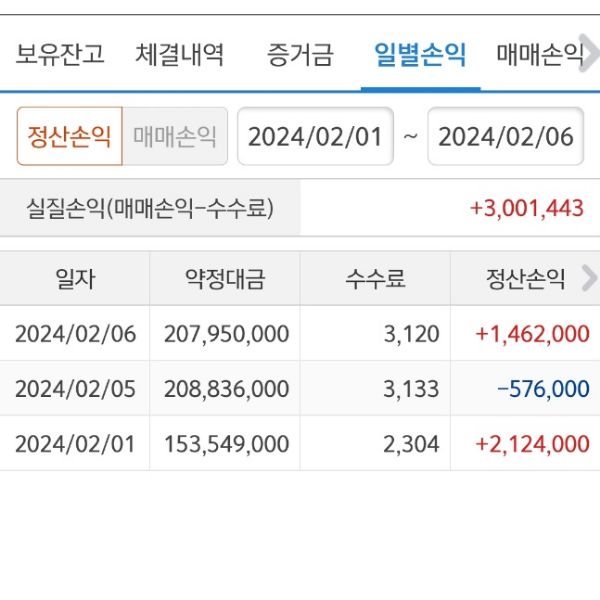Tap the arrow beside the 정산손익 column

pos(590,279)
